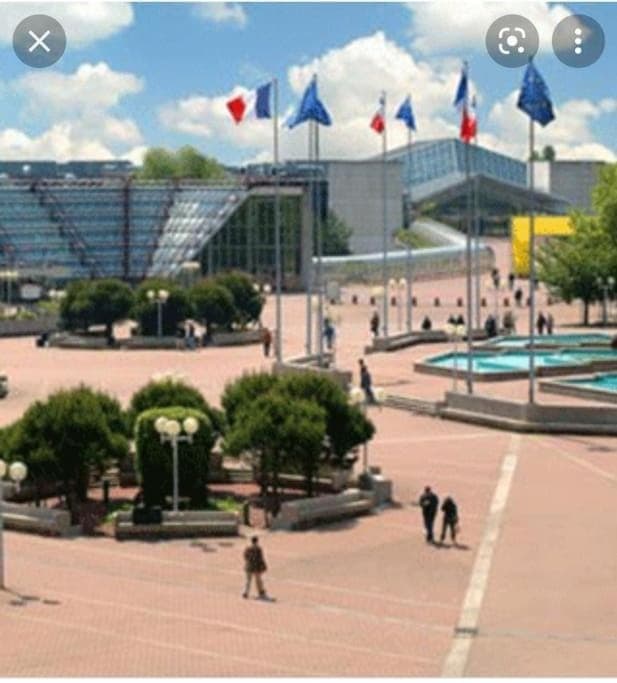Close the image viewer
This screenshot has height=683, width=617.
(x=39, y=41)
